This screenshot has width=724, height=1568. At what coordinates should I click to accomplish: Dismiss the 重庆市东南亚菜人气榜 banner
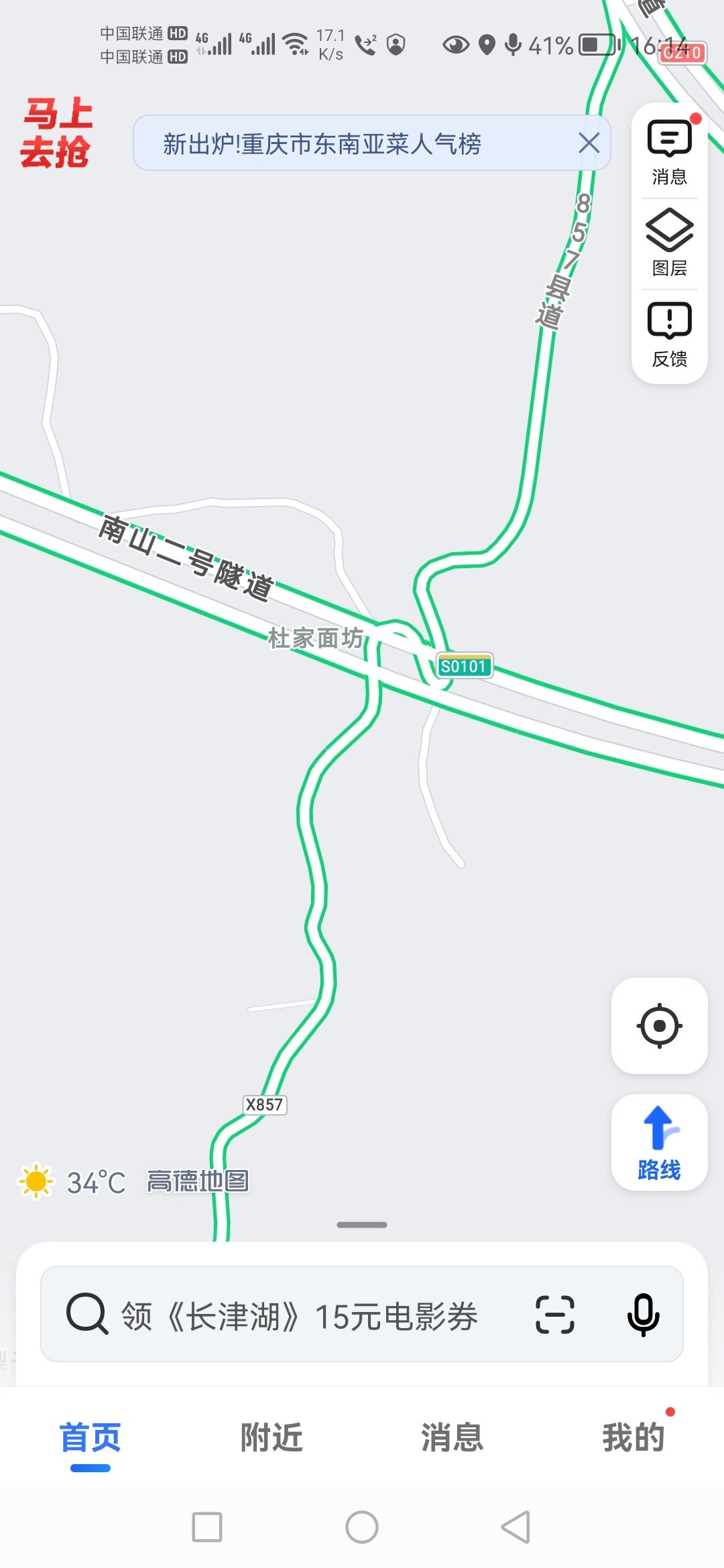click(589, 143)
